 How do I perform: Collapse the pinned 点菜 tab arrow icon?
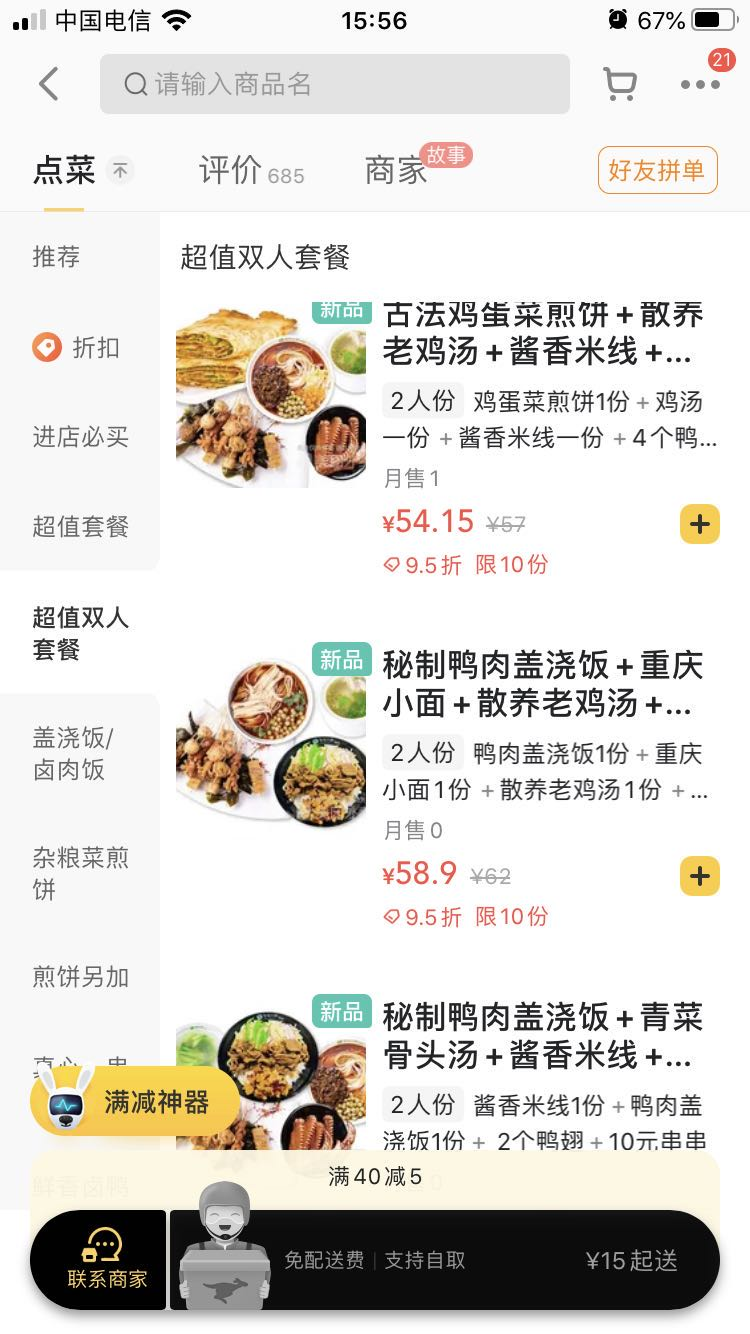(x=119, y=170)
